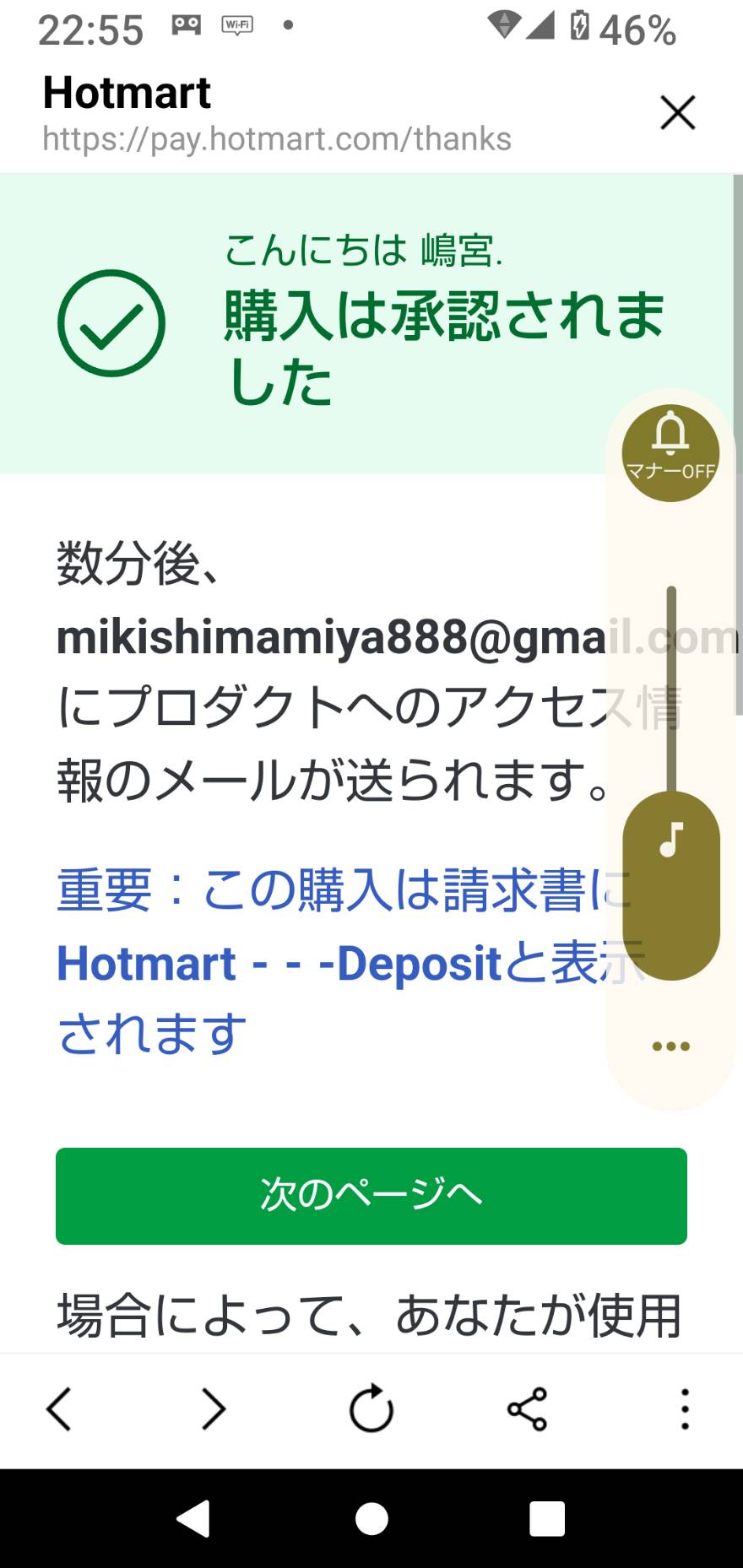Close the Hotmart in-app browser
743x1568 pixels.
pos(677,113)
